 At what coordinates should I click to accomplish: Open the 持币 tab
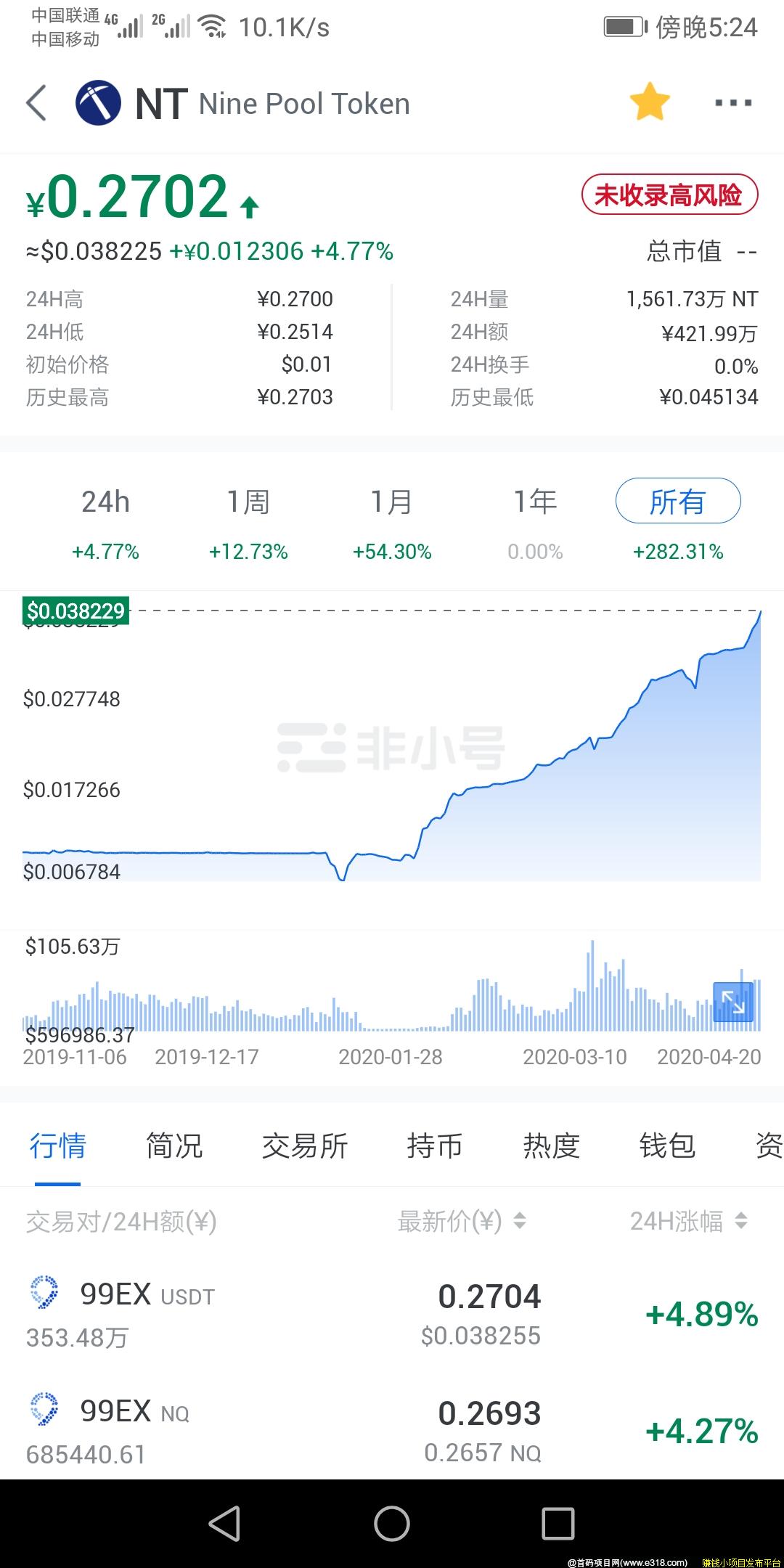point(434,1146)
